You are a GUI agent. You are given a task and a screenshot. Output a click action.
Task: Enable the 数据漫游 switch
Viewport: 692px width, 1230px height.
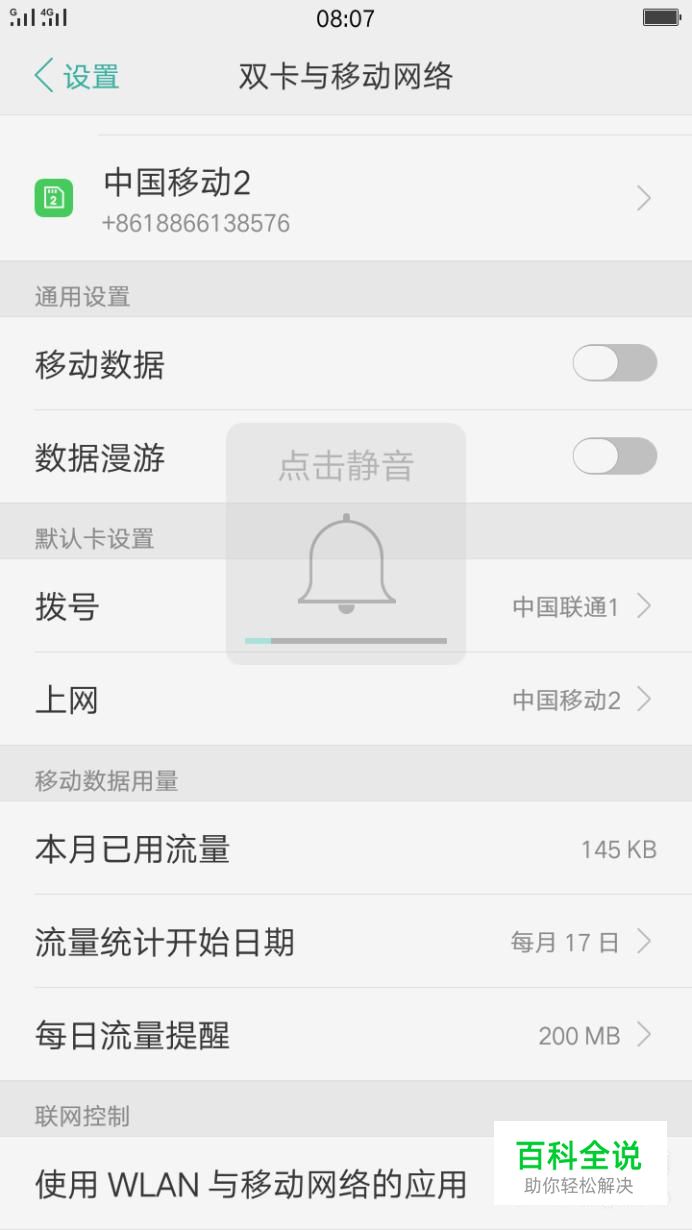pyautogui.click(x=614, y=456)
